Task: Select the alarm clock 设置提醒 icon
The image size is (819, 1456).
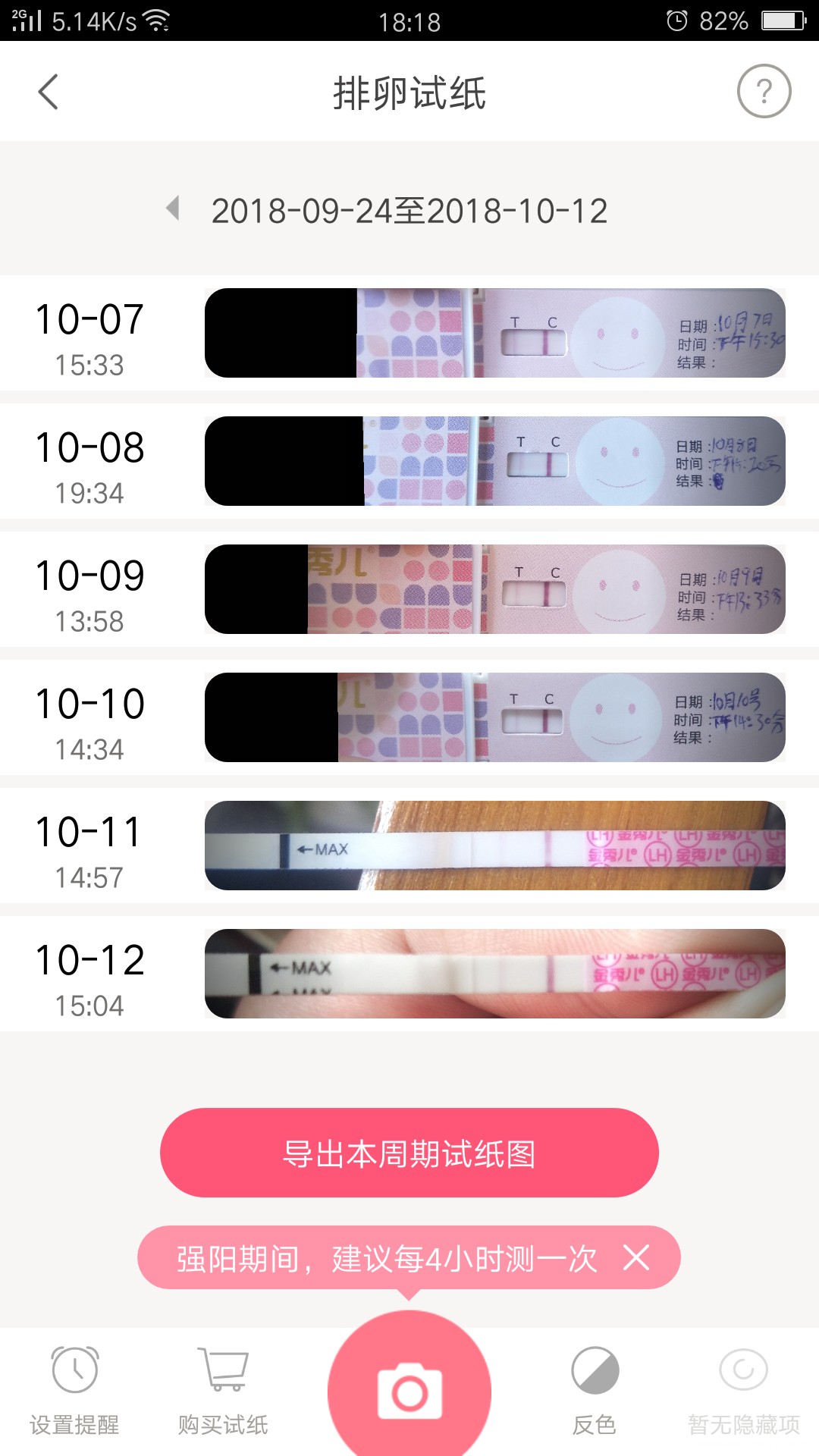Action: pyautogui.click(x=74, y=1373)
